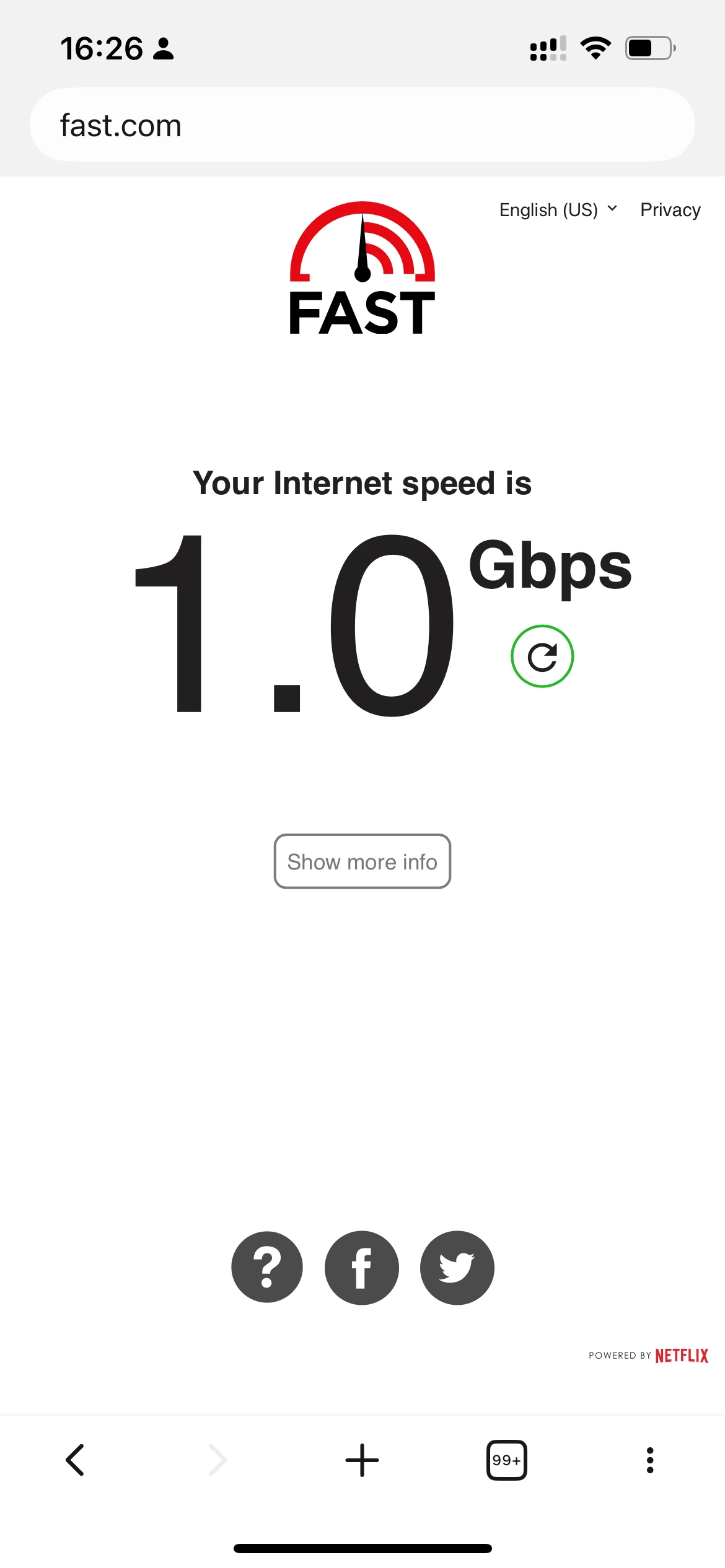Share result on Twitter

point(457,1267)
